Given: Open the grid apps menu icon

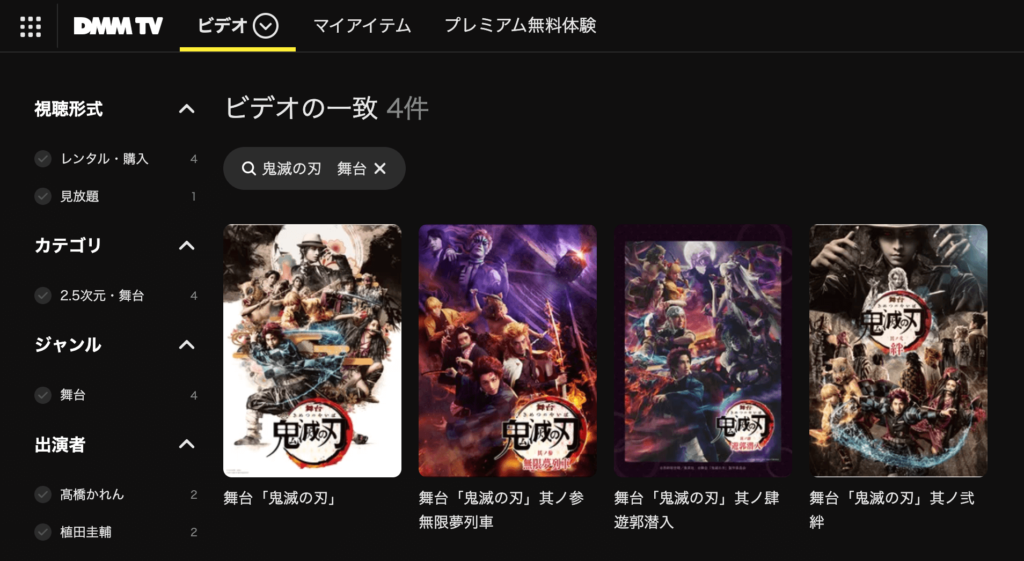Looking at the screenshot, I should point(31,27).
